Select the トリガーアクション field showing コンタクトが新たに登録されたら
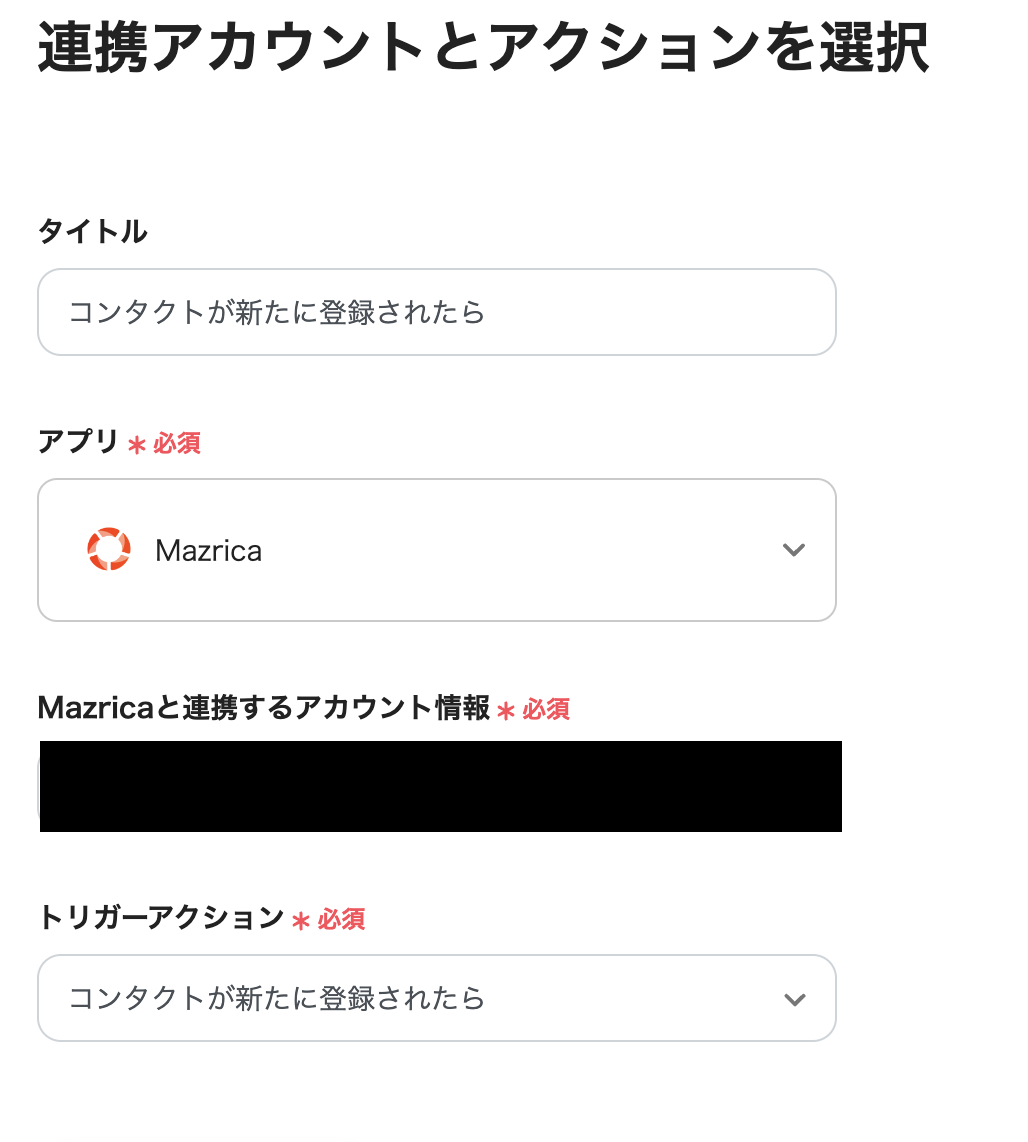This screenshot has height=1142, width=1028. tap(437, 997)
